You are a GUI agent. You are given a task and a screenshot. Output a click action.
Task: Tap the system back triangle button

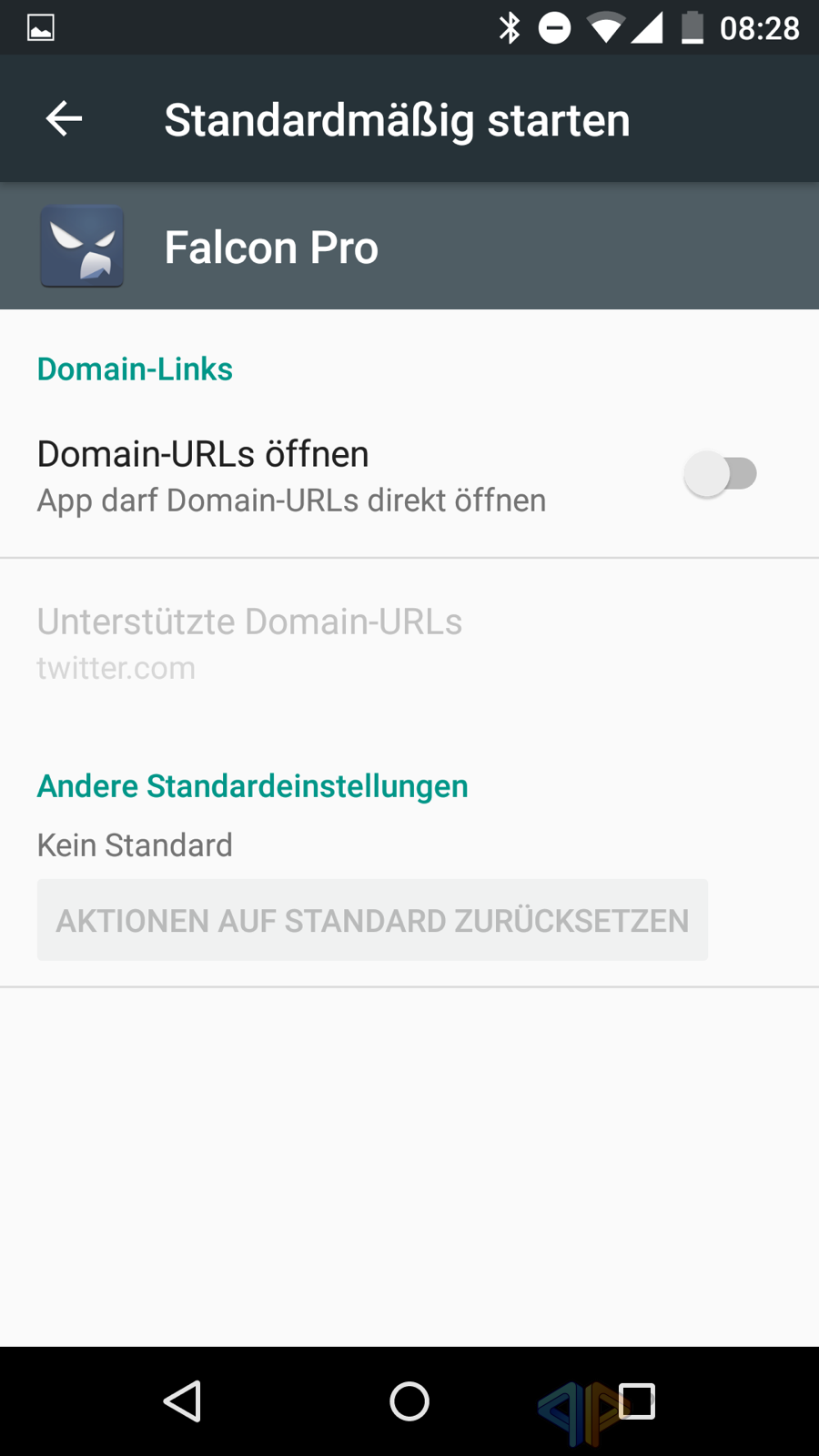click(183, 1401)
